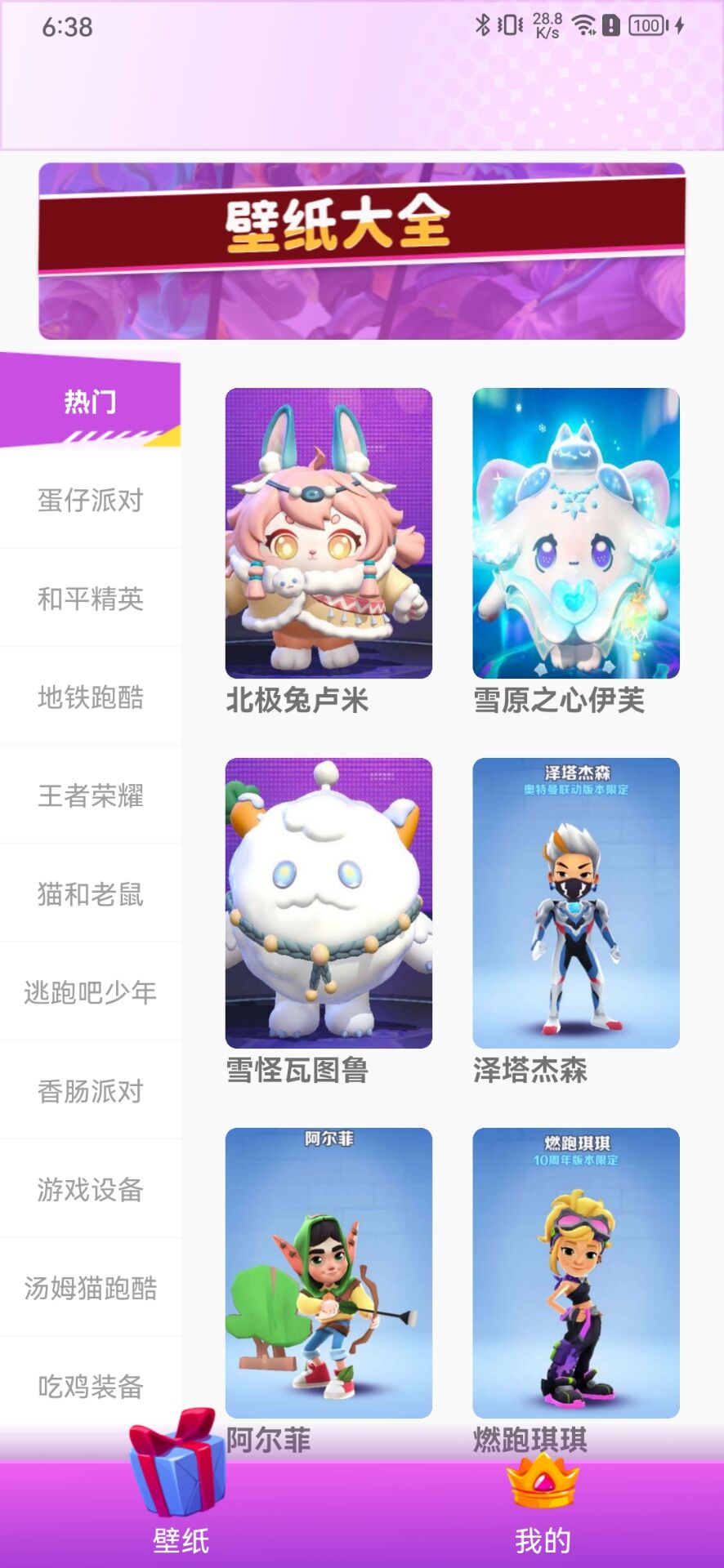Choose the 王者荣耀 category
724x1568 pixels.
[x=90, y=795]
